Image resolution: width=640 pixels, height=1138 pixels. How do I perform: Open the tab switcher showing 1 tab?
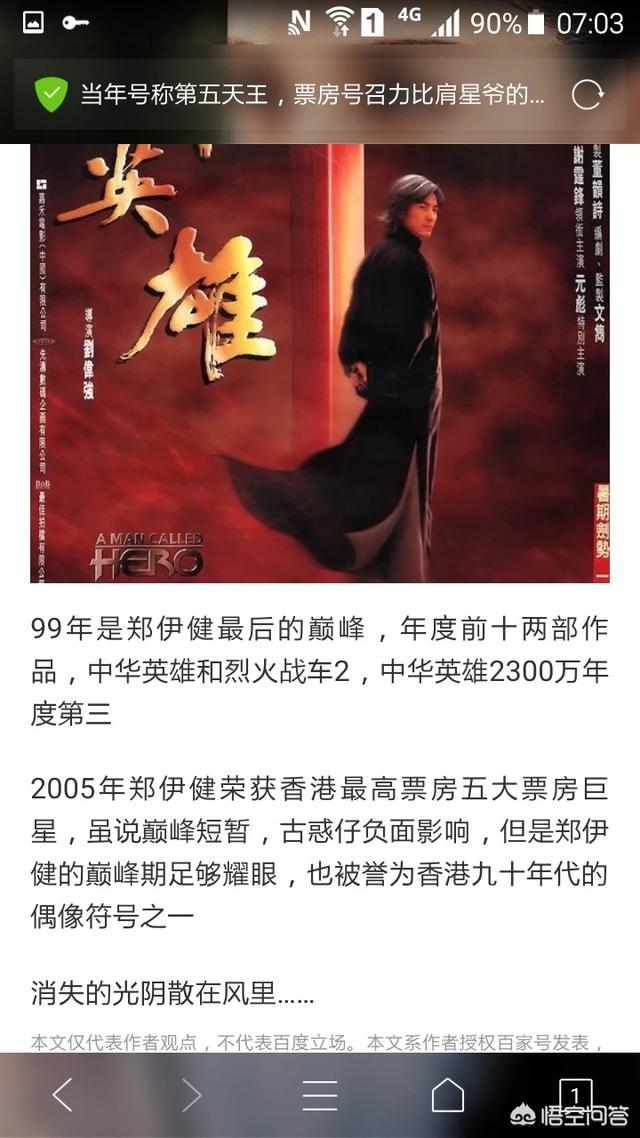pos(575,1094)
